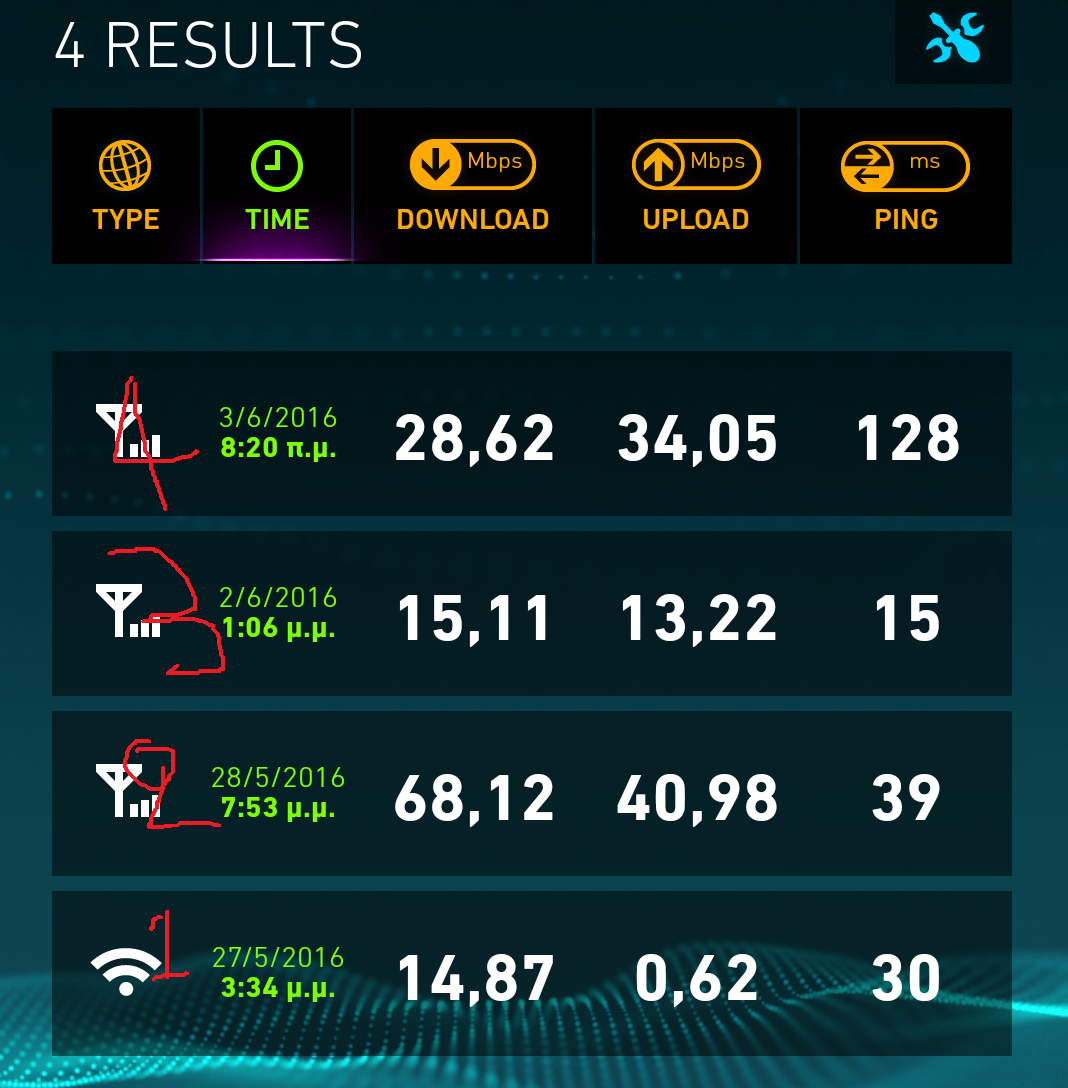Sort results by Time
The width and height of the screenshot is (1068, 1088).
click(277, 186)
